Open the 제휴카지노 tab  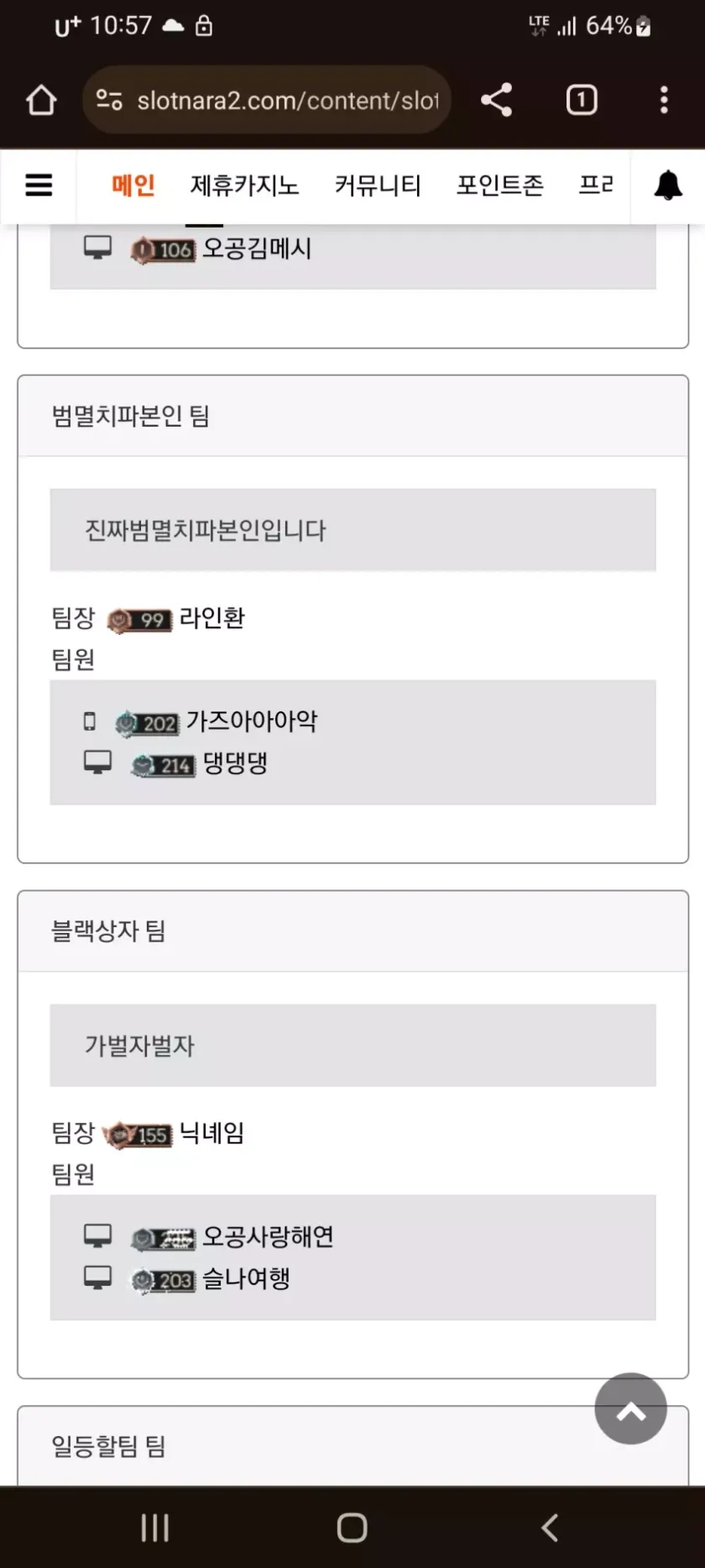point(244,185)
